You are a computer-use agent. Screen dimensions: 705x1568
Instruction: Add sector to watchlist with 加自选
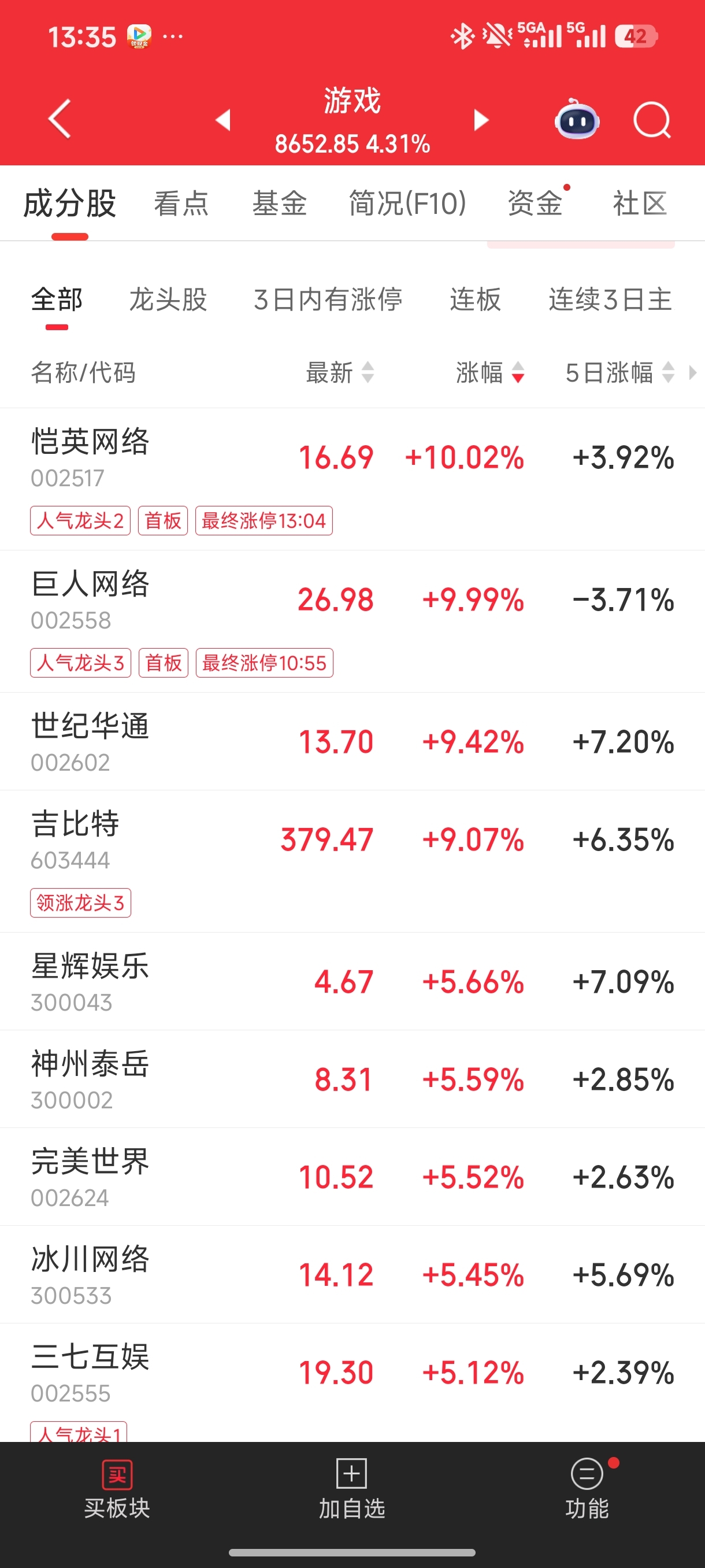click(351, 1489)
